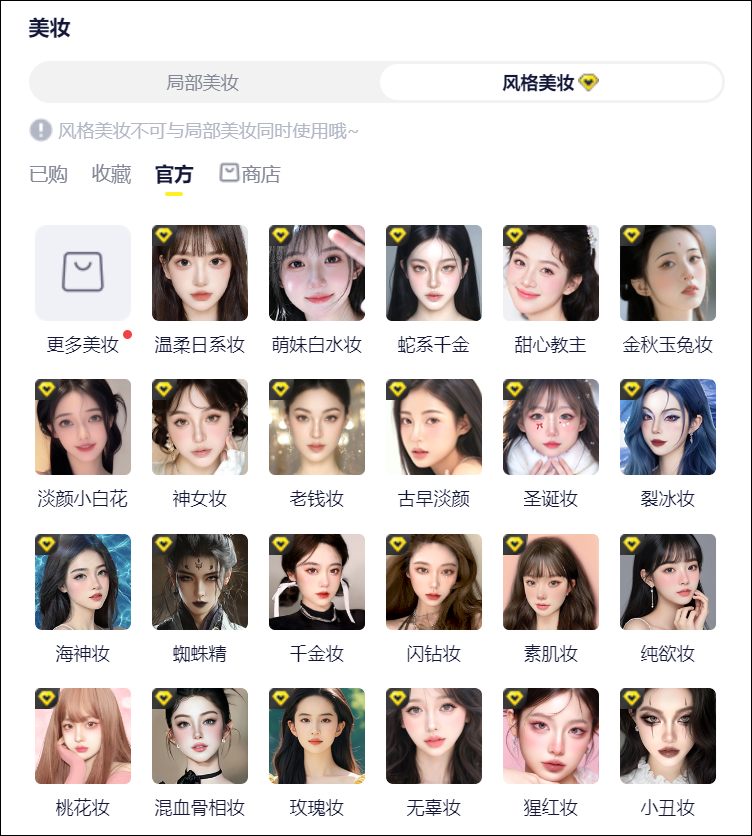Apply 桃花妆 makeup
This screenshot has width=752, height=836.
(83, 736)
